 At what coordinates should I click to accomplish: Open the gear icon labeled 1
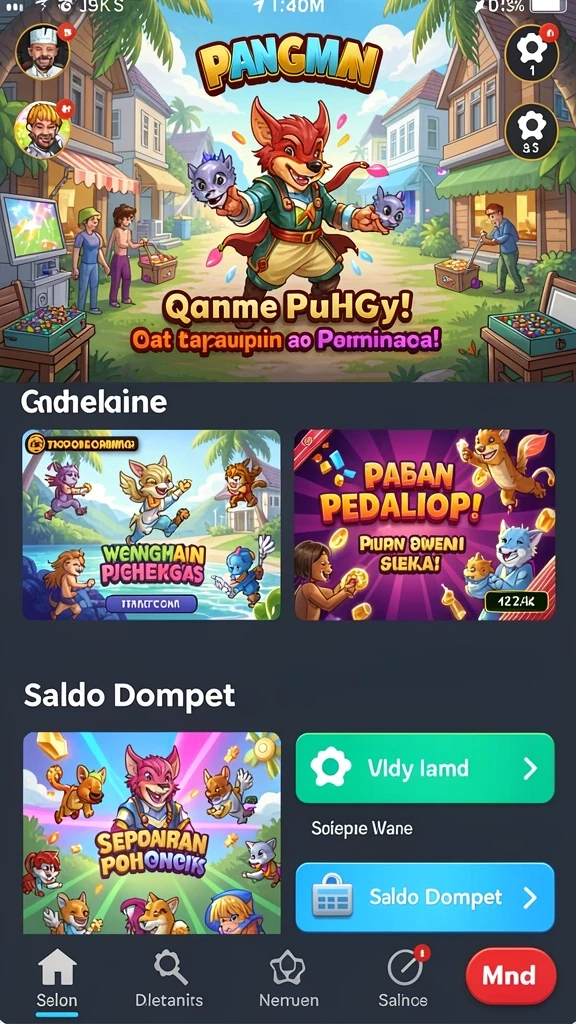tap(532, 52)
